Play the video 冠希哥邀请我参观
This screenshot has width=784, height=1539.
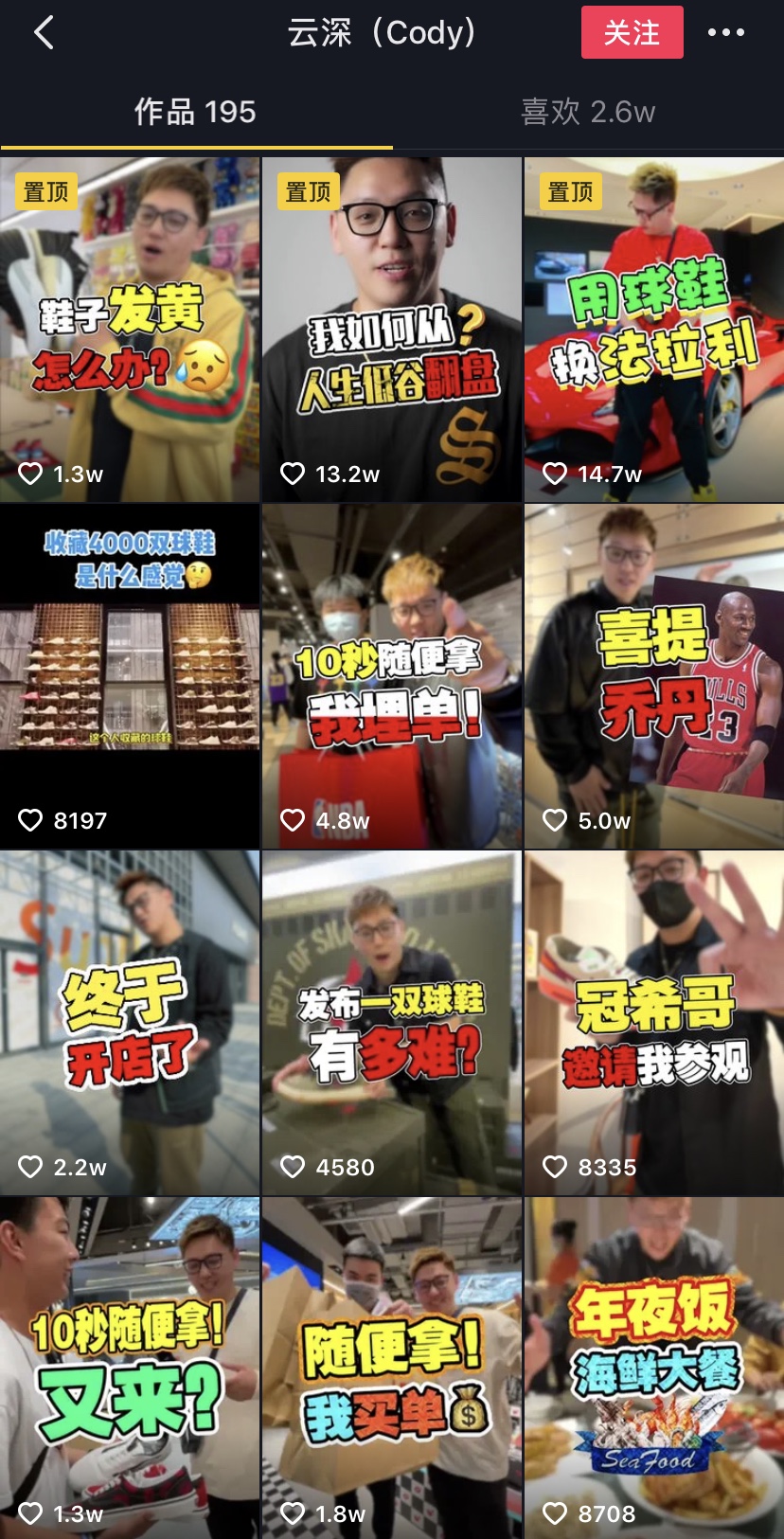(654, 1023)
